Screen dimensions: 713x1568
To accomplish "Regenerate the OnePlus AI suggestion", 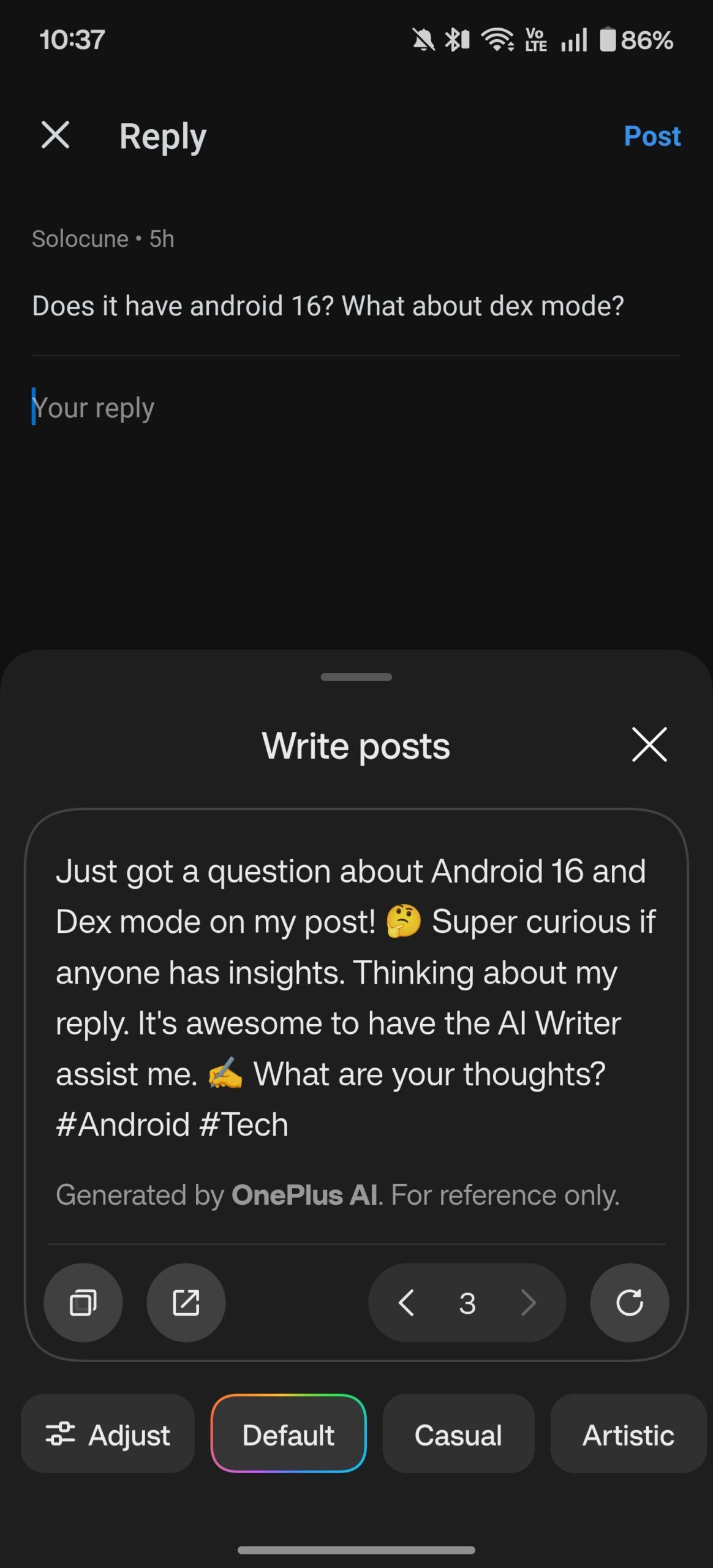I will [630, 1303].
